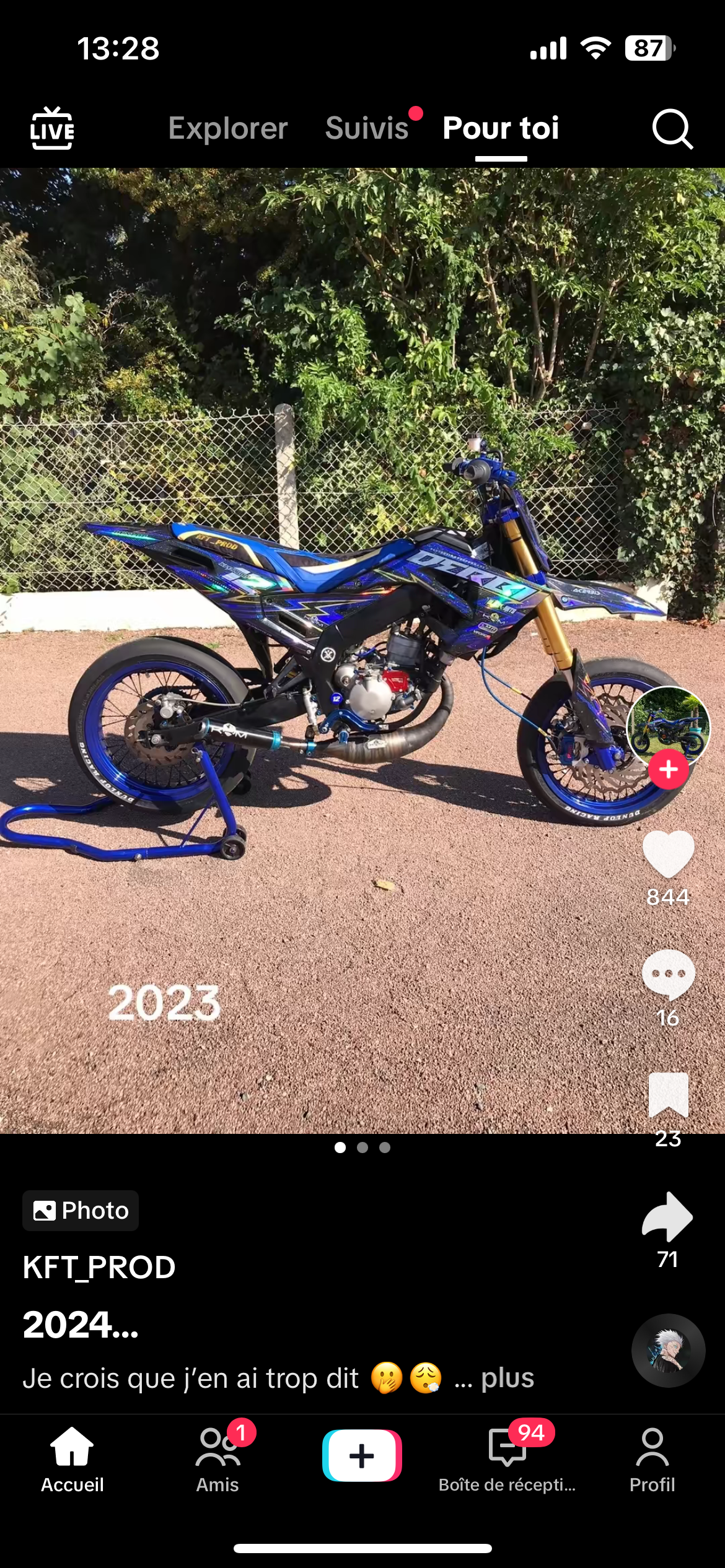Select the Pour toi tab
The image size is (725, 1568).
click(x=501, y=128)
